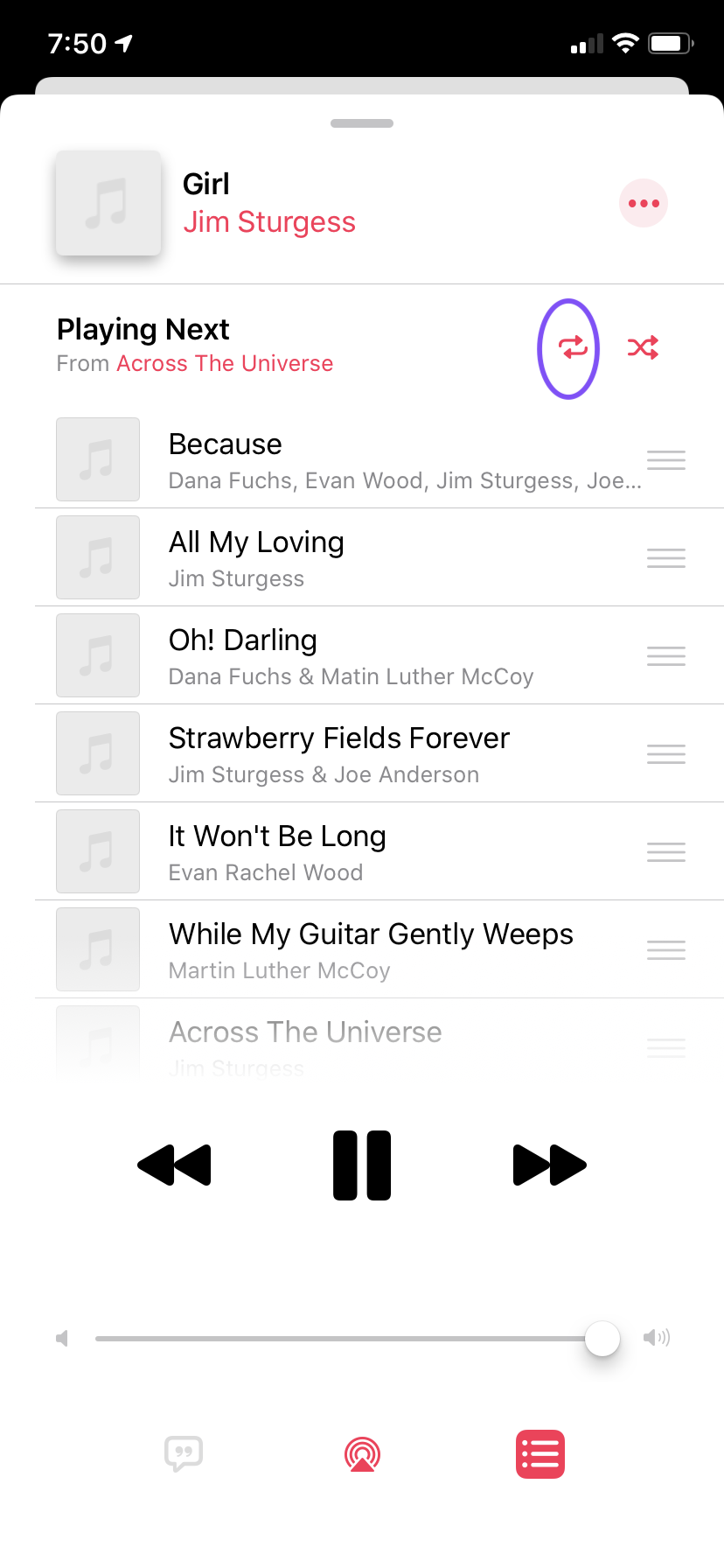Open the Across The Universe album link
Image resolution: width=724 pixels, height=1568 pixels.
225,363
